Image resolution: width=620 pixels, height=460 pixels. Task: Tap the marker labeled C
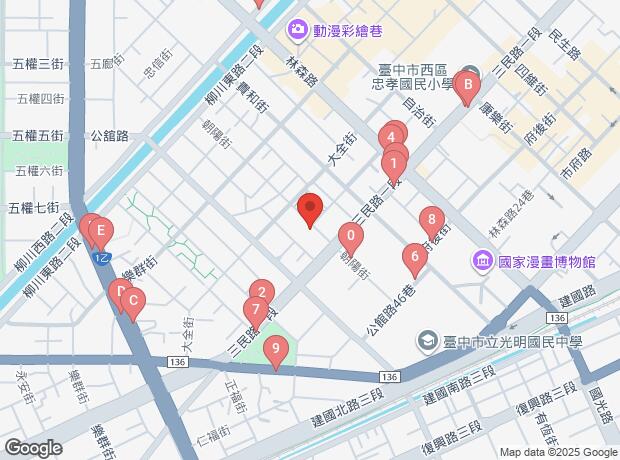point(132,301)
